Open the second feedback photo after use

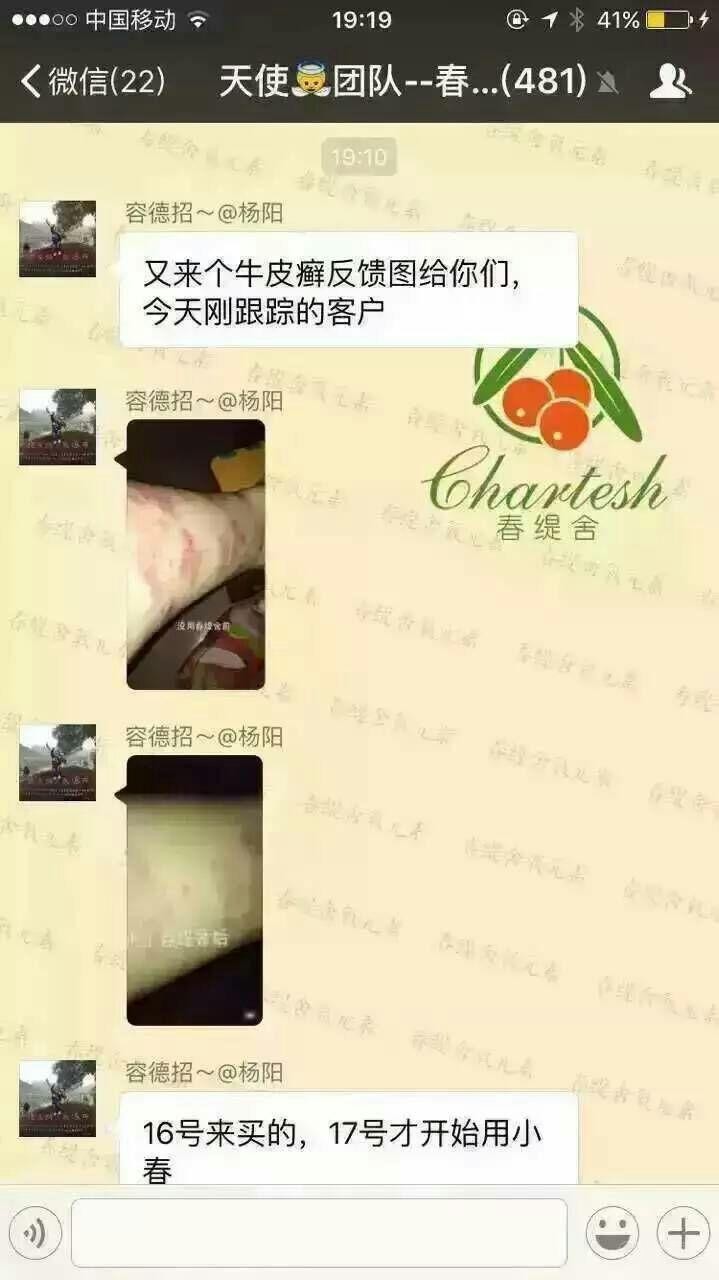coord(195,890)
